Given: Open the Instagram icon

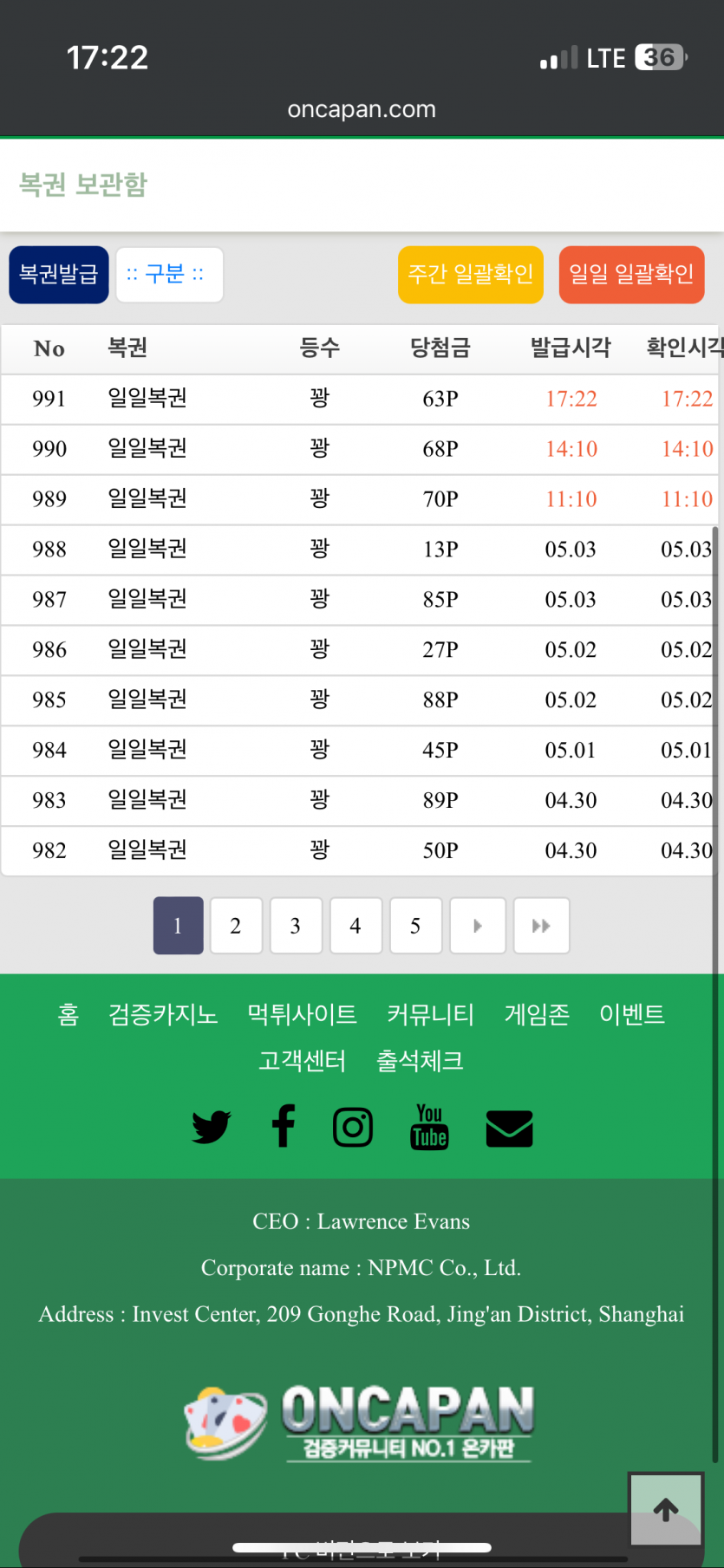Looking at the screenshot, I should [x=353, y=1127].
